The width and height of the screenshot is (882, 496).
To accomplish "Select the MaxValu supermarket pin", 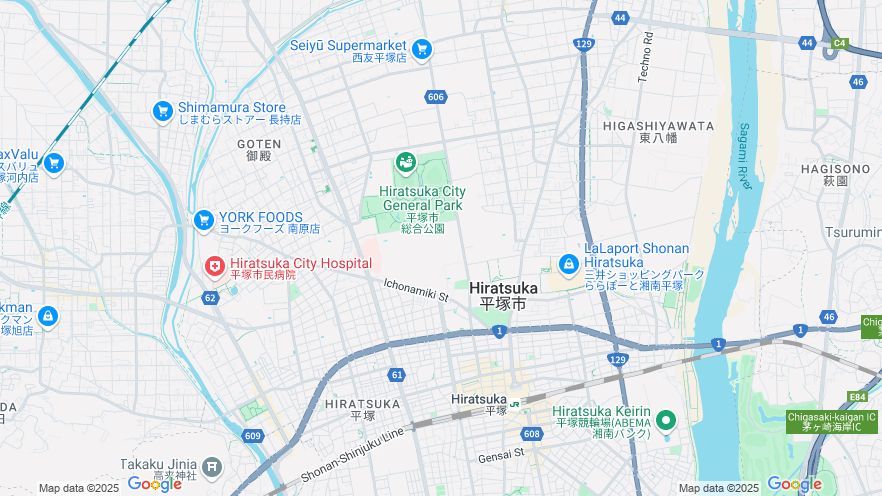I will pyautogui.click(x=53, y=162).
